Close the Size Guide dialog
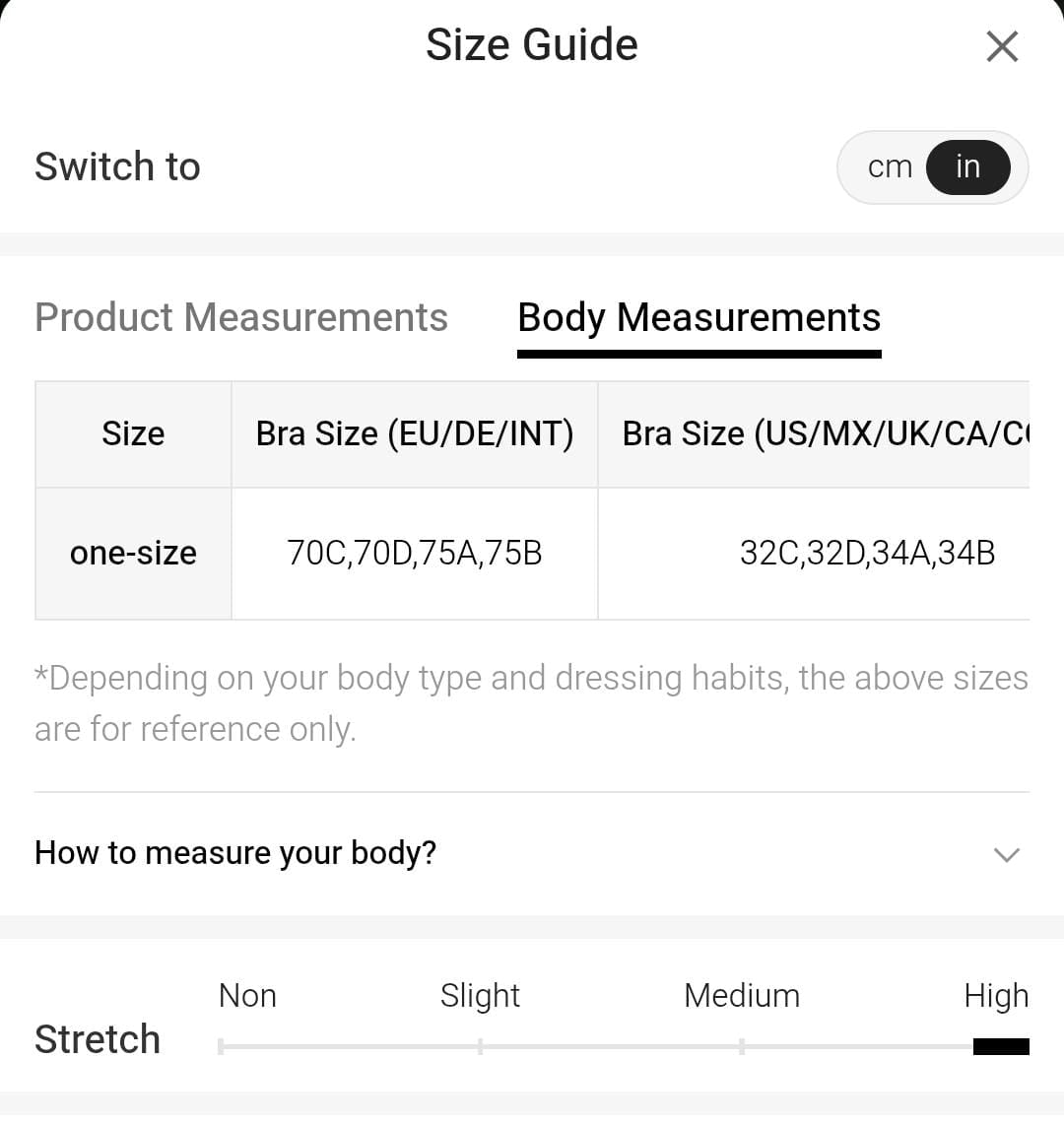Screen dimensions: 1064x1125 point(1002,46)
